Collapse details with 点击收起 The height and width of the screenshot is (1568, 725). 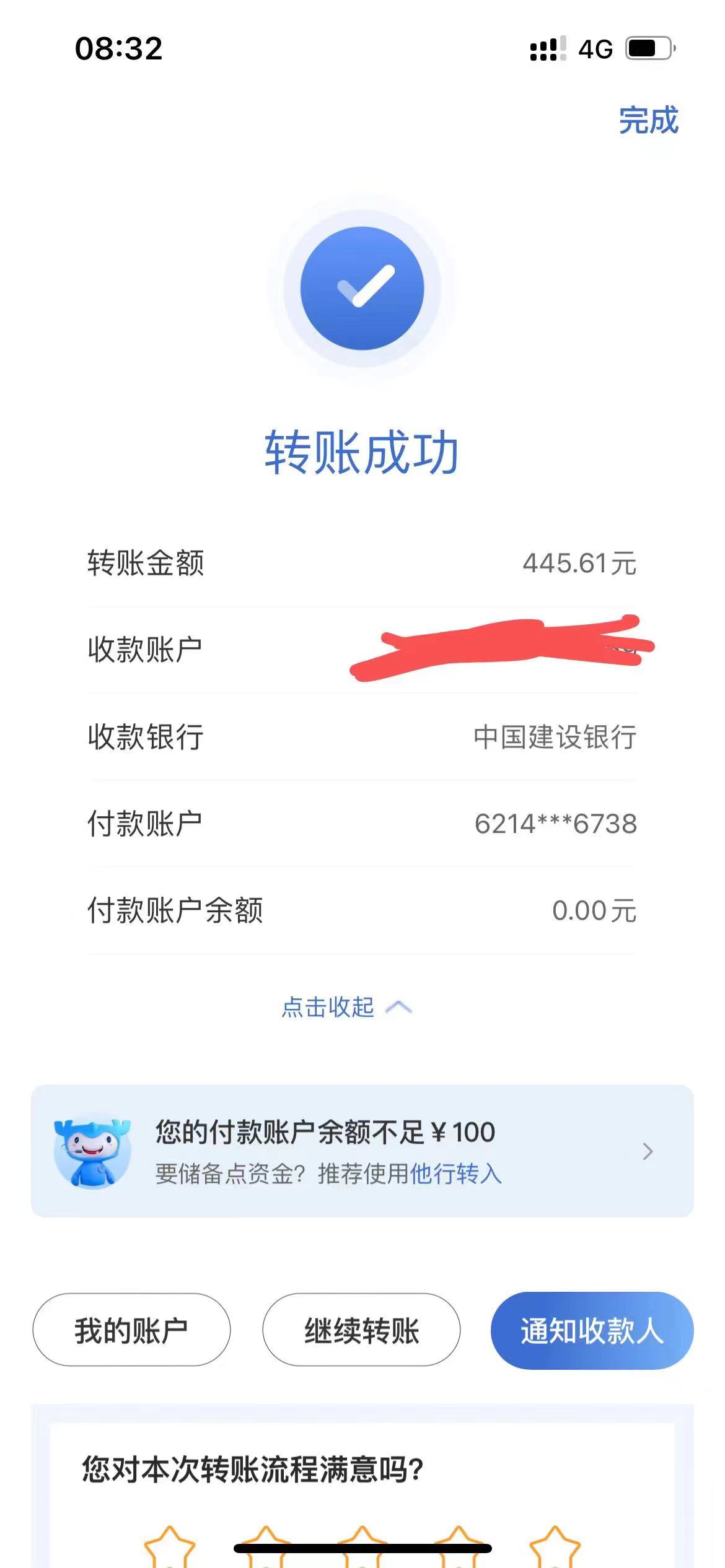click(x=346, y=1008)
